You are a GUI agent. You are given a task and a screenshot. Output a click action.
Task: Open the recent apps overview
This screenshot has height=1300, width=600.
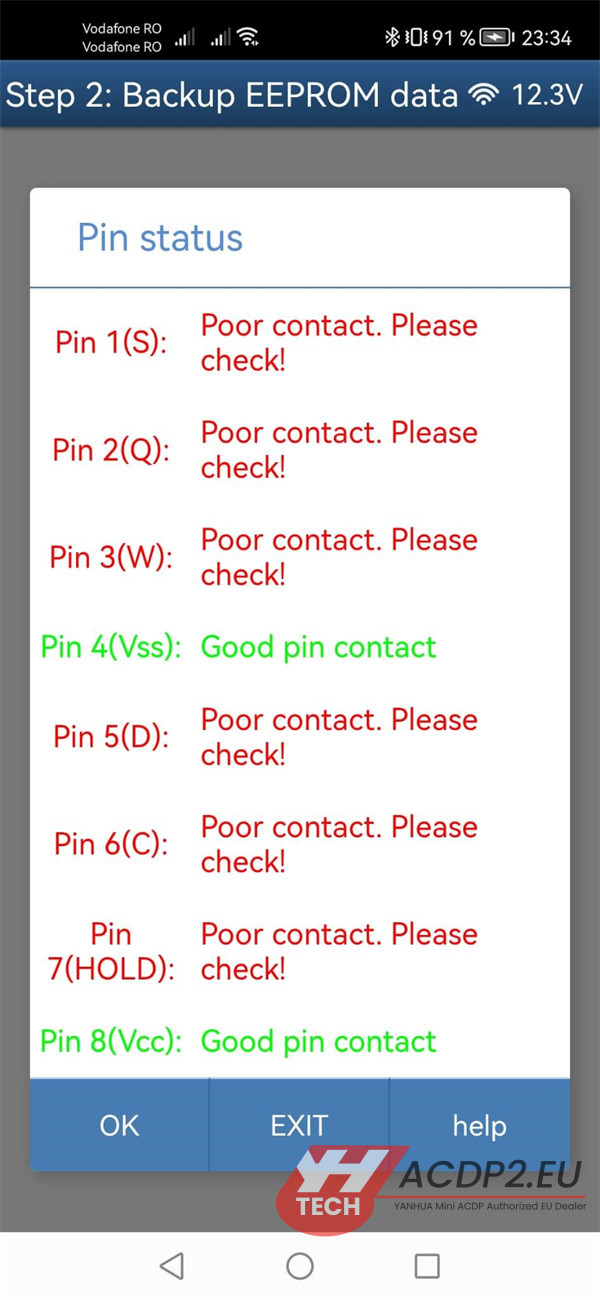427,1266
